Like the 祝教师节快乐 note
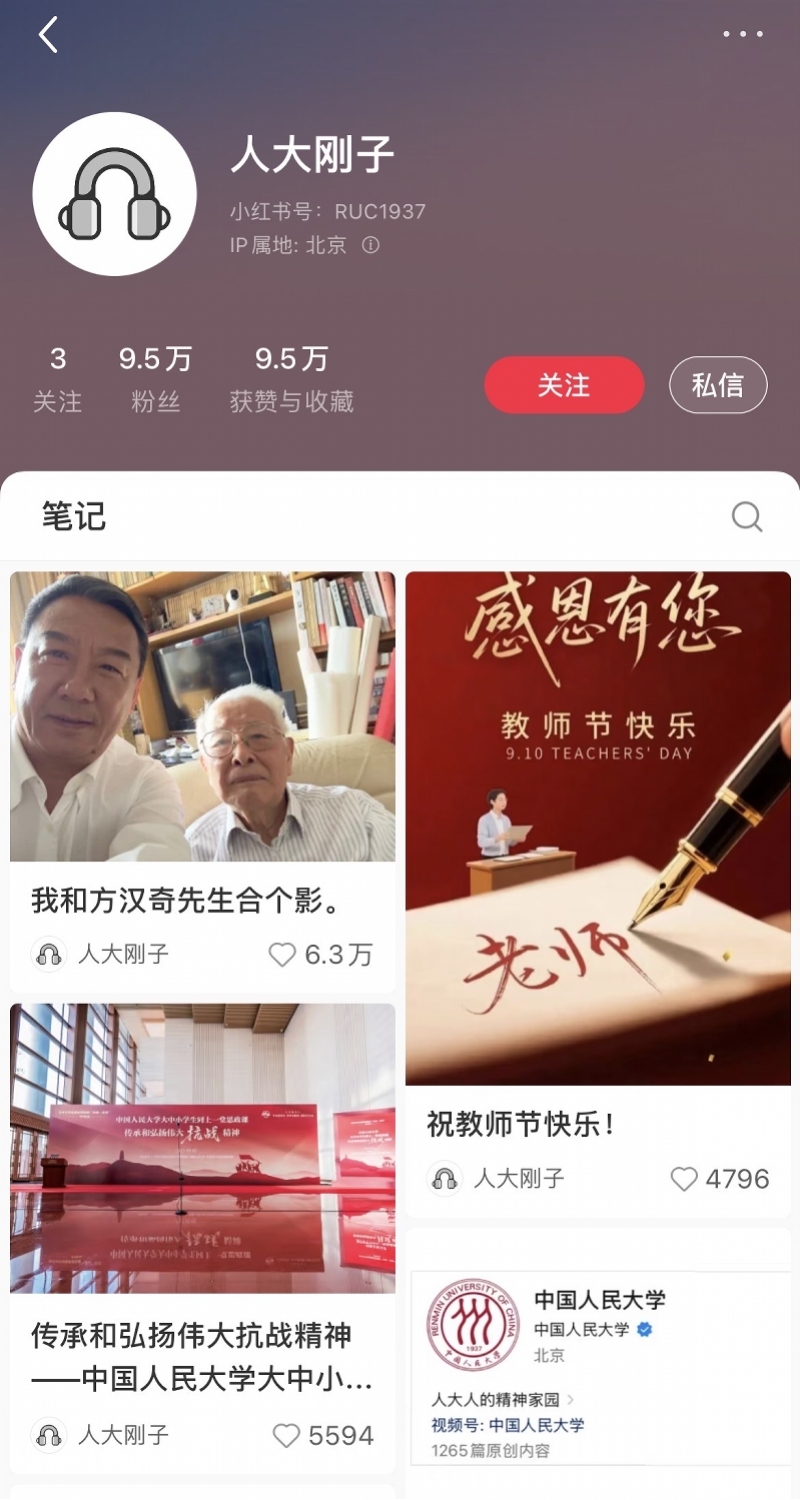Image resolution: width=800 pixels, height=1500 pixels. [684, 1179]
